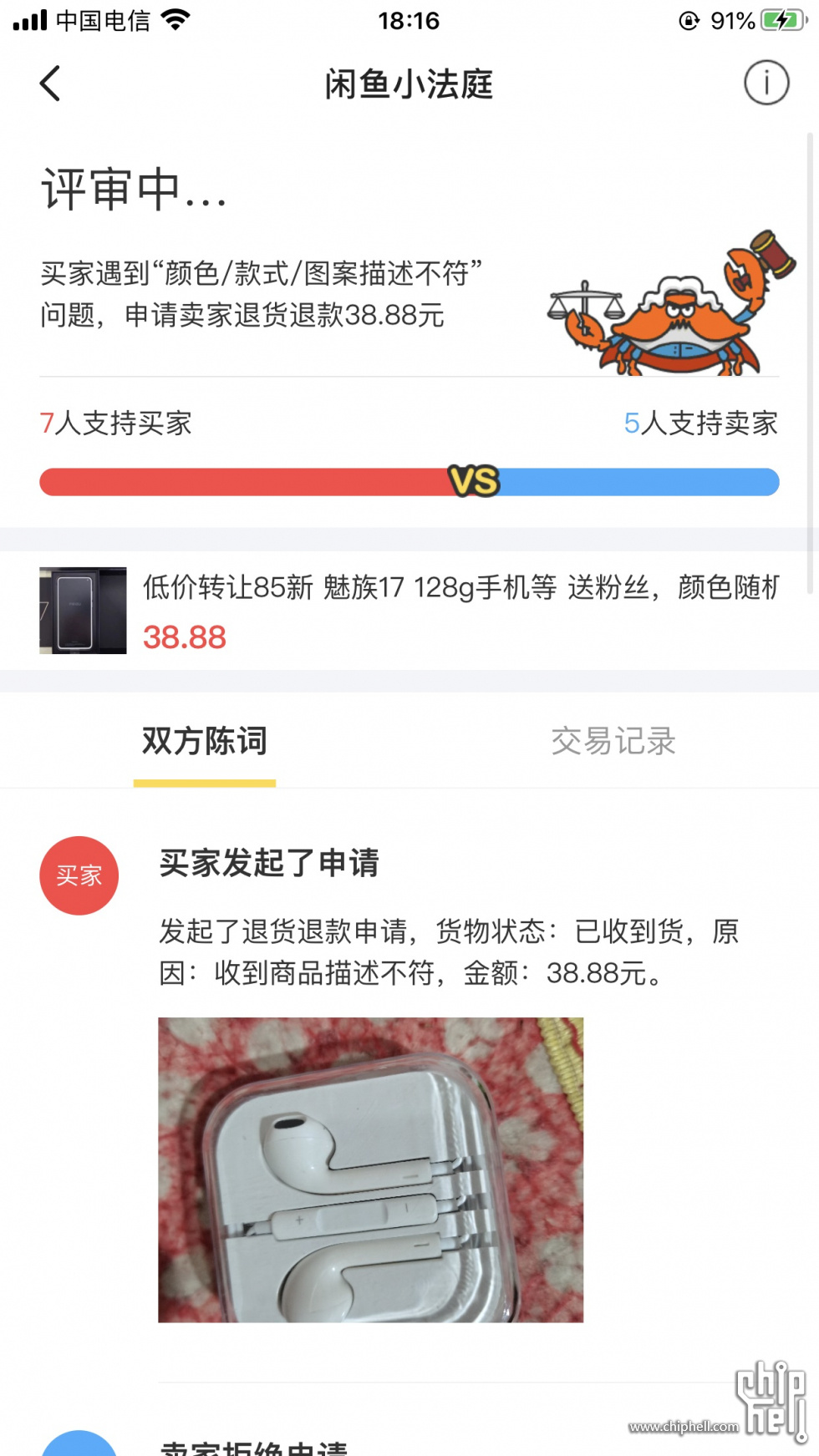Open the info icon in the header
The image size is (819, 1456).
point(766,83)
